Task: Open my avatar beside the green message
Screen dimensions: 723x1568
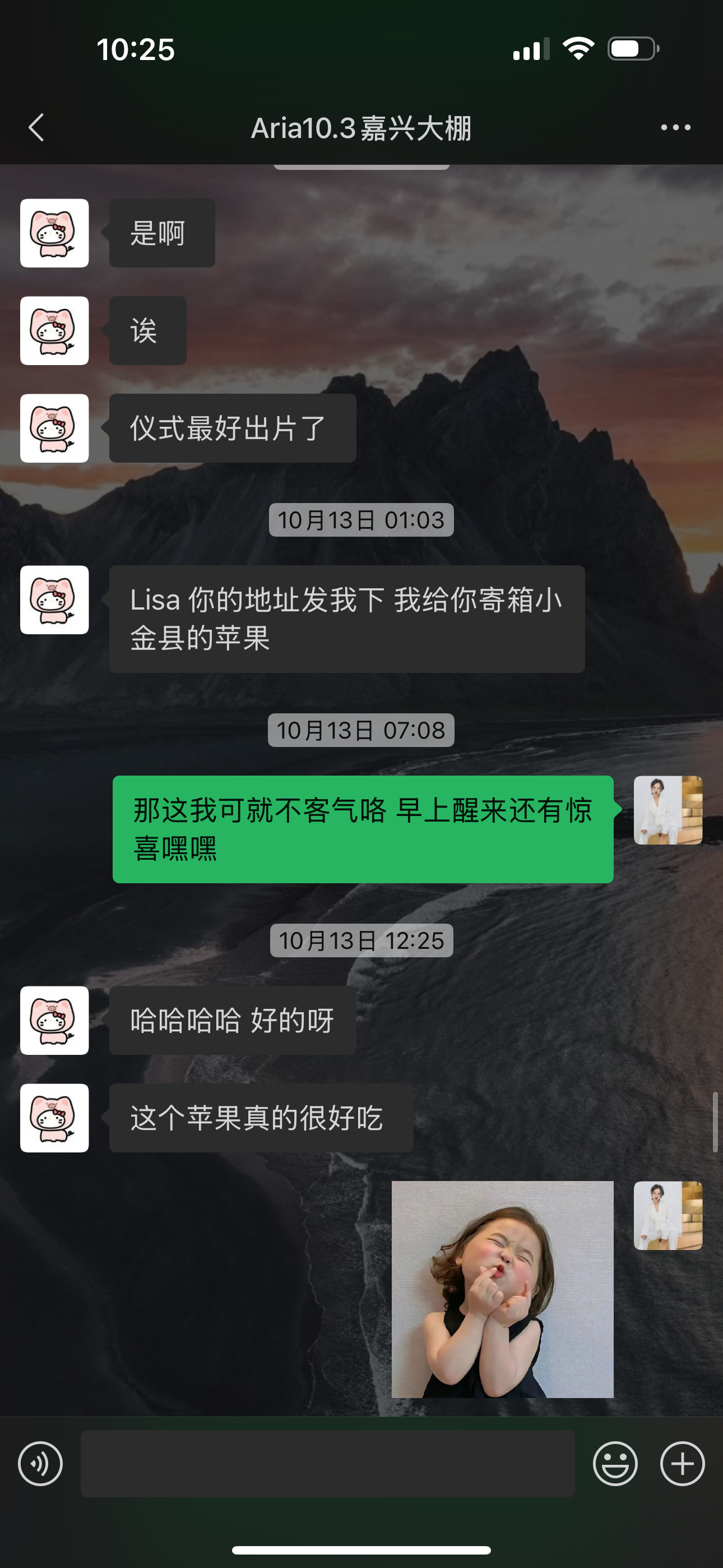Action: (x=668, y=810)
